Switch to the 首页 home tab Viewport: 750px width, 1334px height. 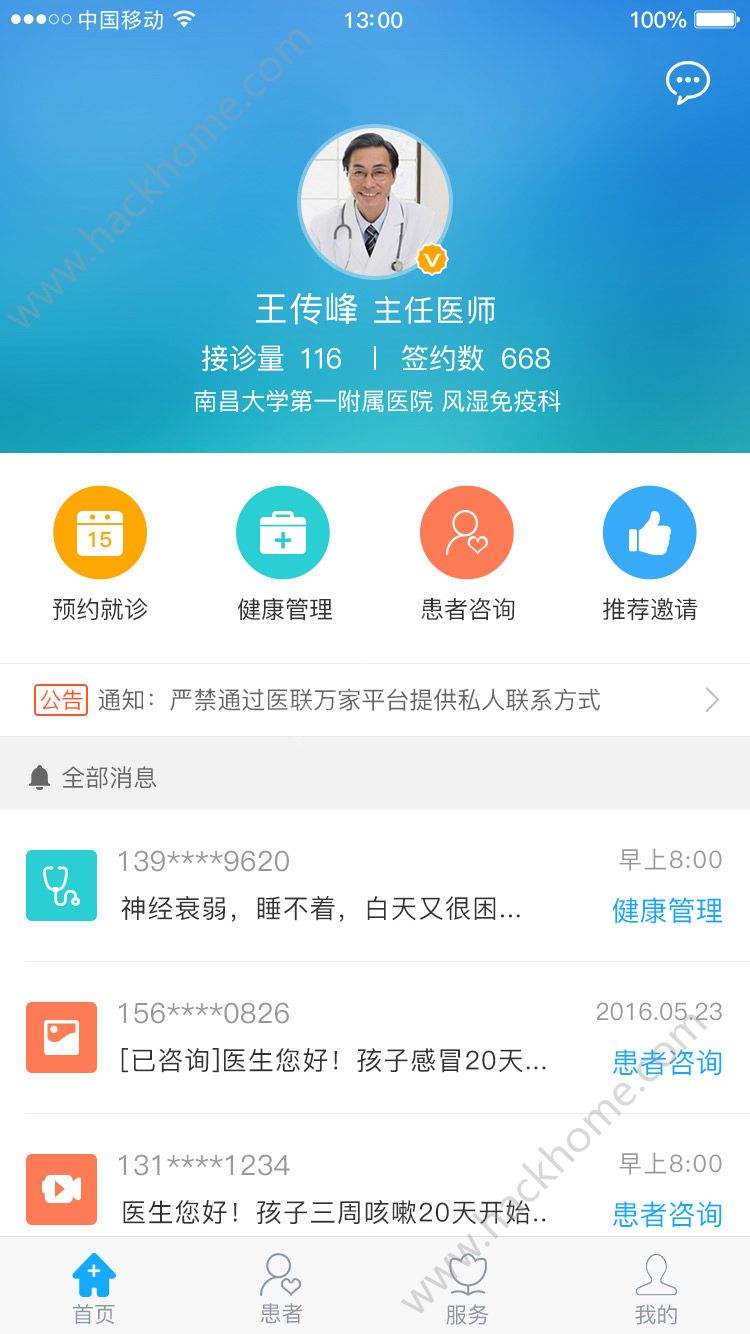94,1288
